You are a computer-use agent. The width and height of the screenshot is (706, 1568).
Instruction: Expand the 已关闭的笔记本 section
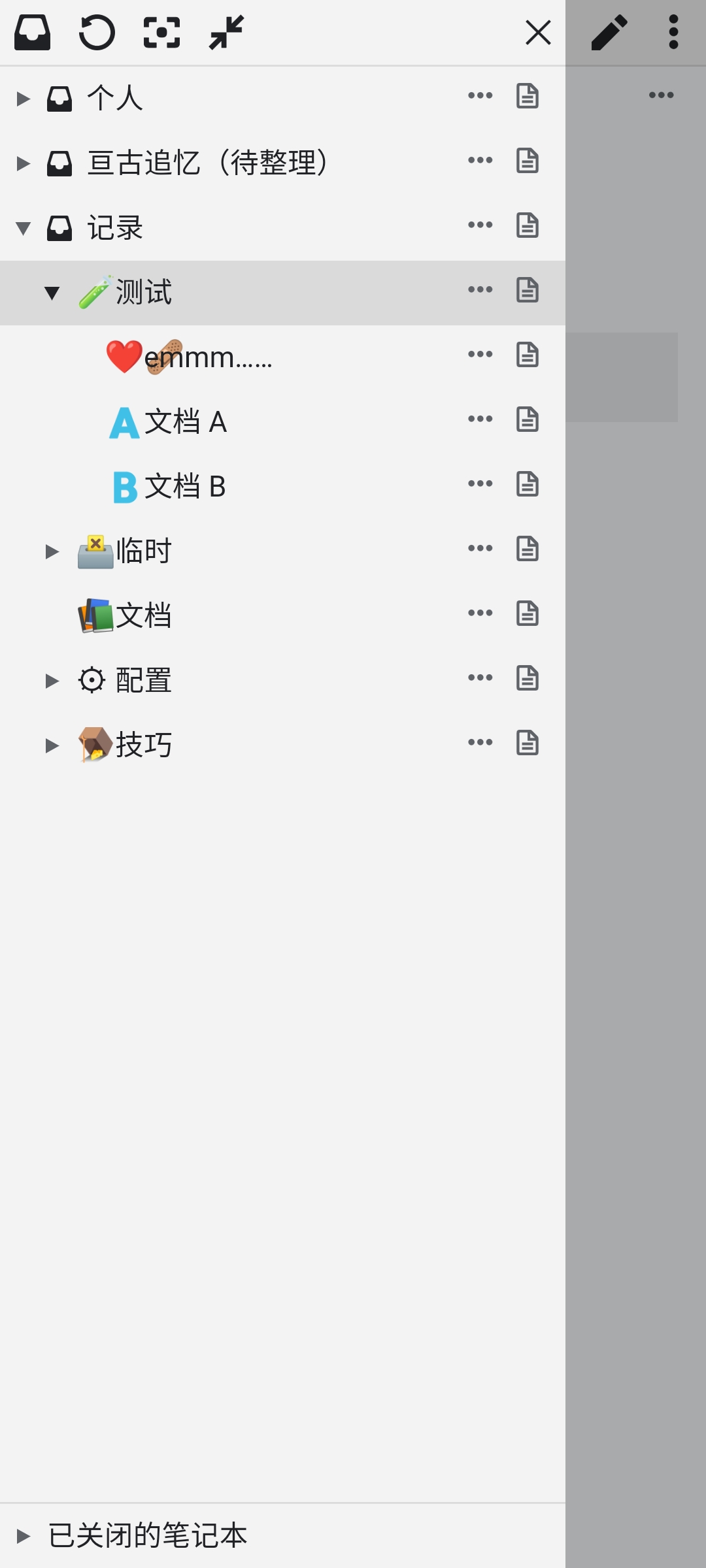[x=23, y=1535]
